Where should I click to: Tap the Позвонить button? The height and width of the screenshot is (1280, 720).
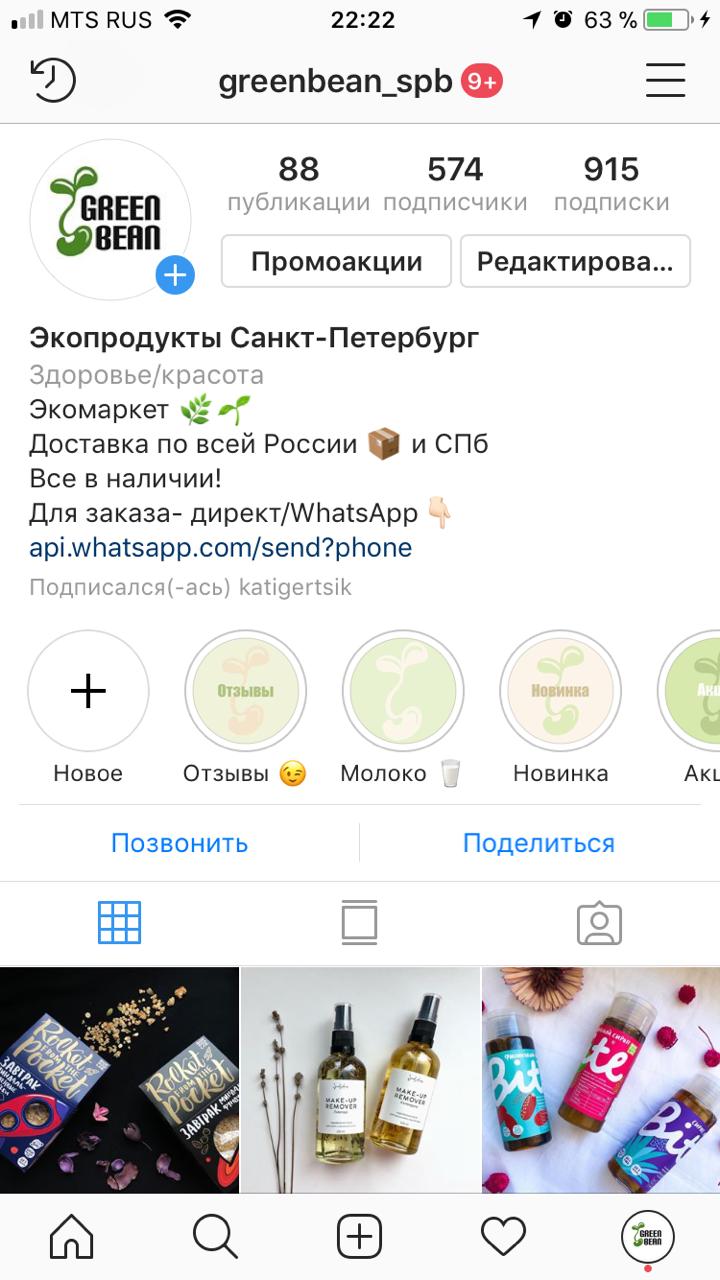coord(179,843)
